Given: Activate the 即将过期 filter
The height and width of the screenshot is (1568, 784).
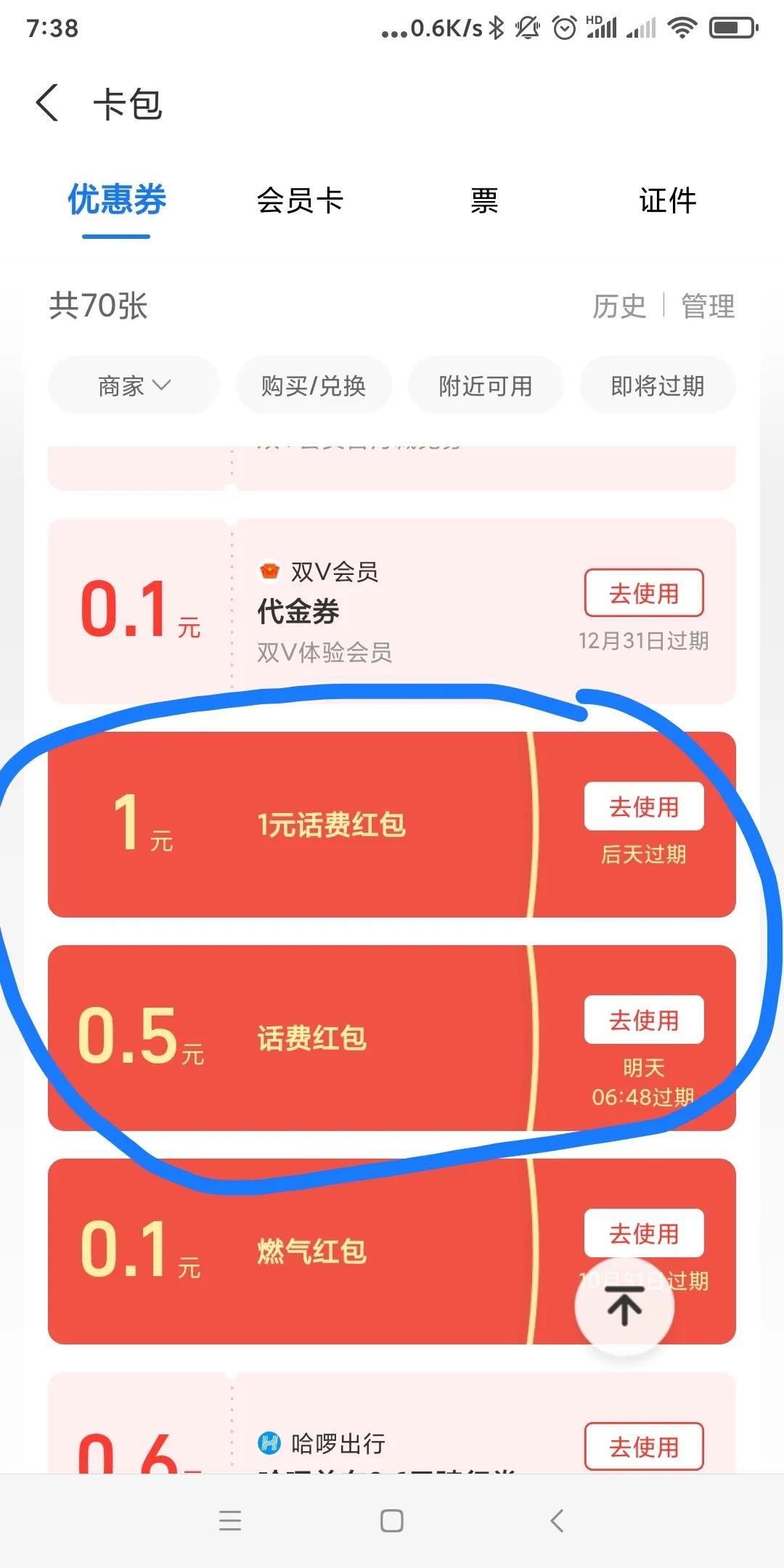Looking at the screenshot, I should pyautogui.click(x=657, y=385).
